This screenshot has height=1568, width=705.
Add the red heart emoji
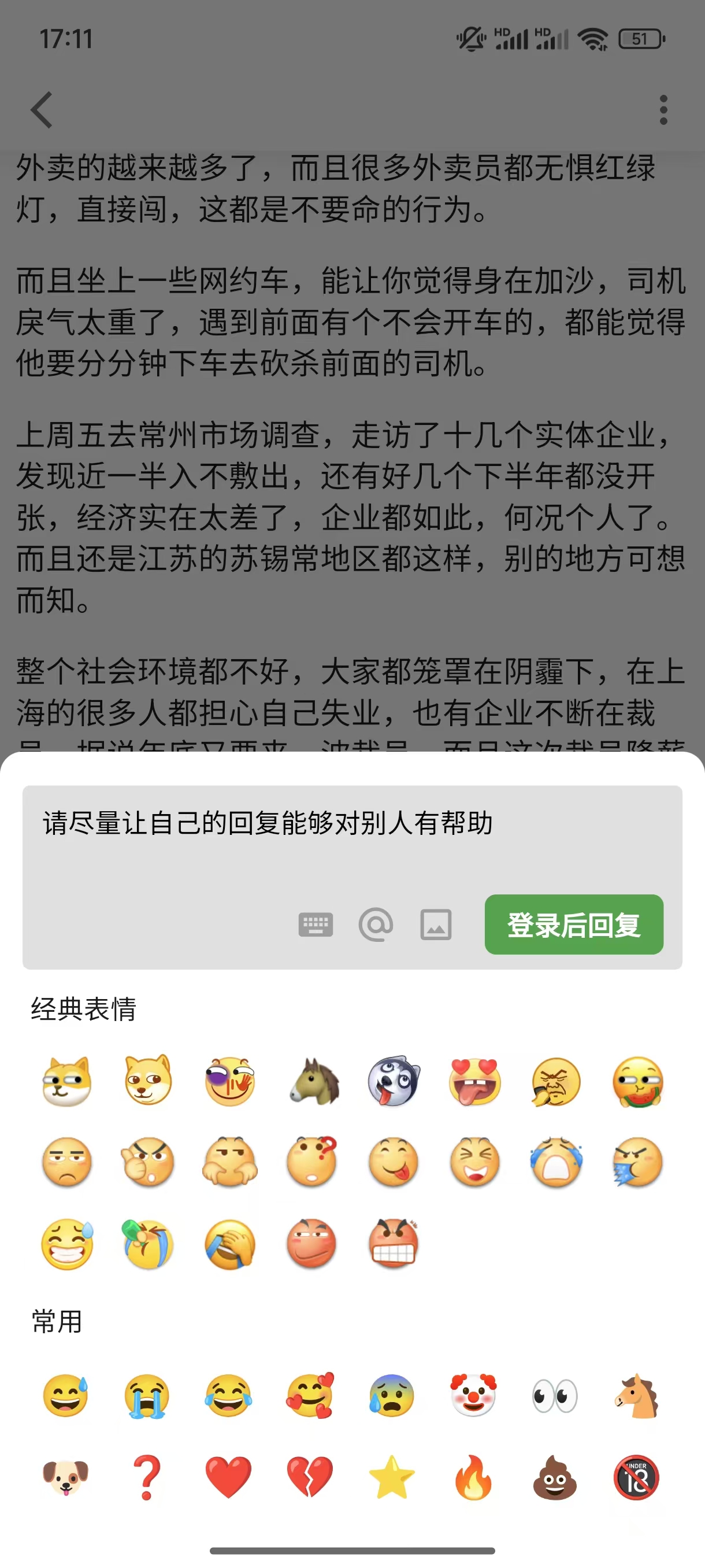click(x=228, y=1477)
